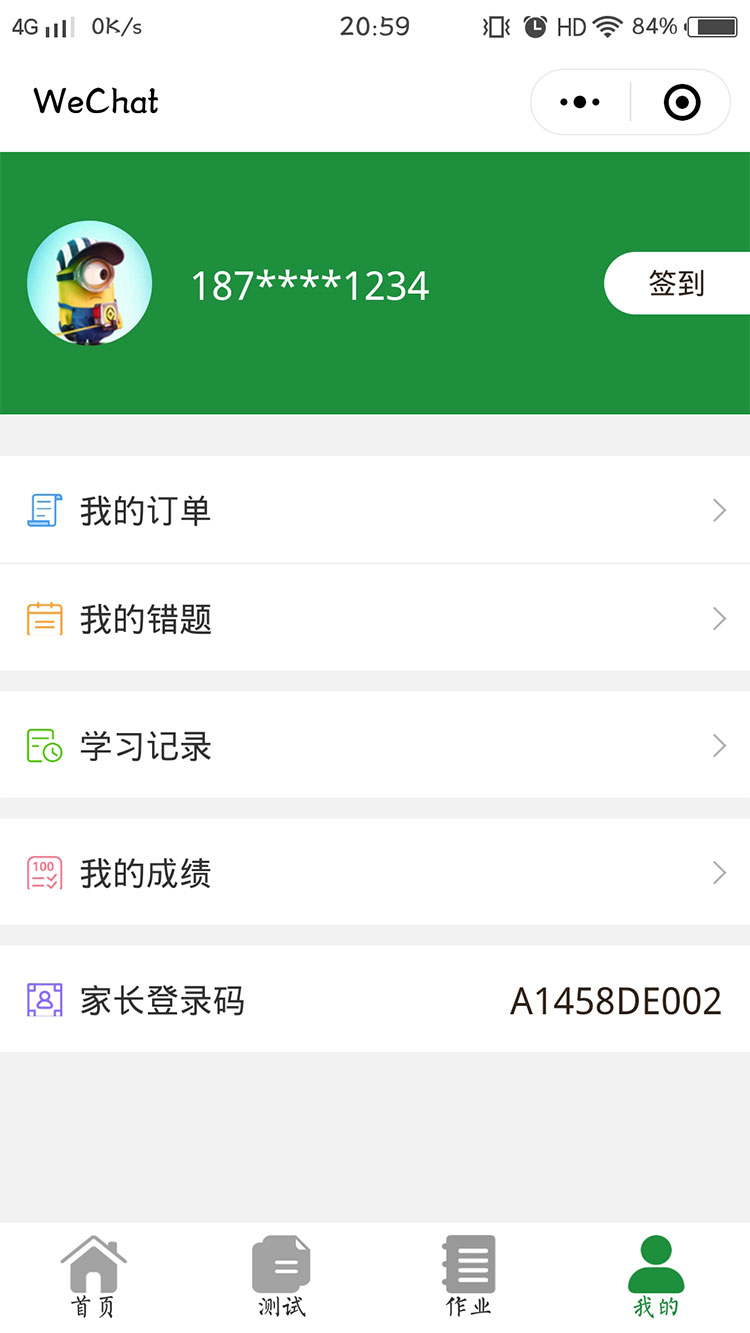
Task: Open the Minion profile avatar
Action: [90, 283]
